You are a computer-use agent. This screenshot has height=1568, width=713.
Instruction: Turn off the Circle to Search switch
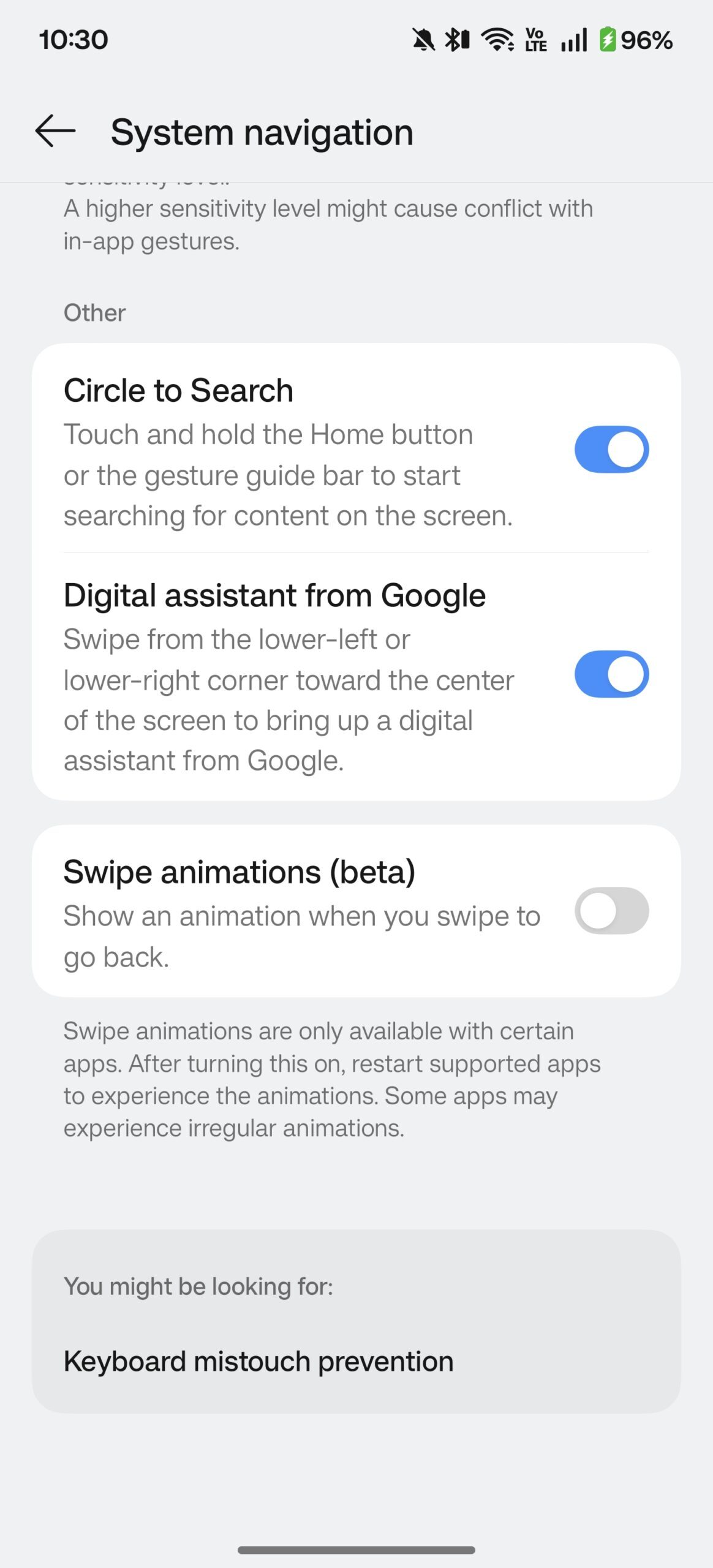611,450
